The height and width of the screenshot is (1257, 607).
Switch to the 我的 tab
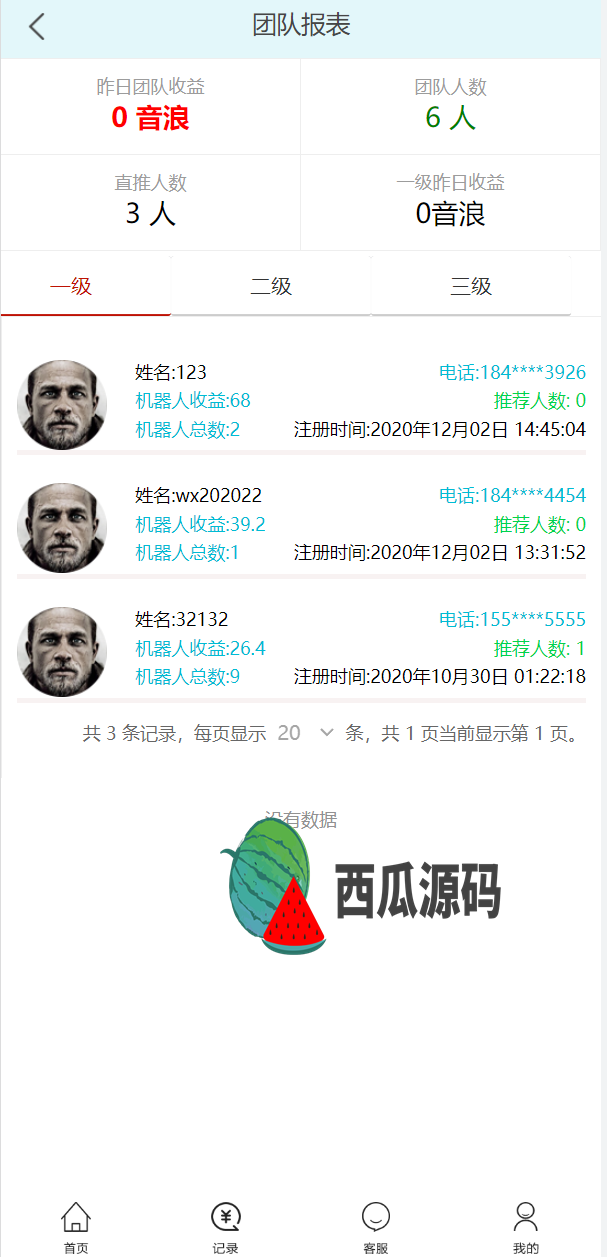(526, 1227)
